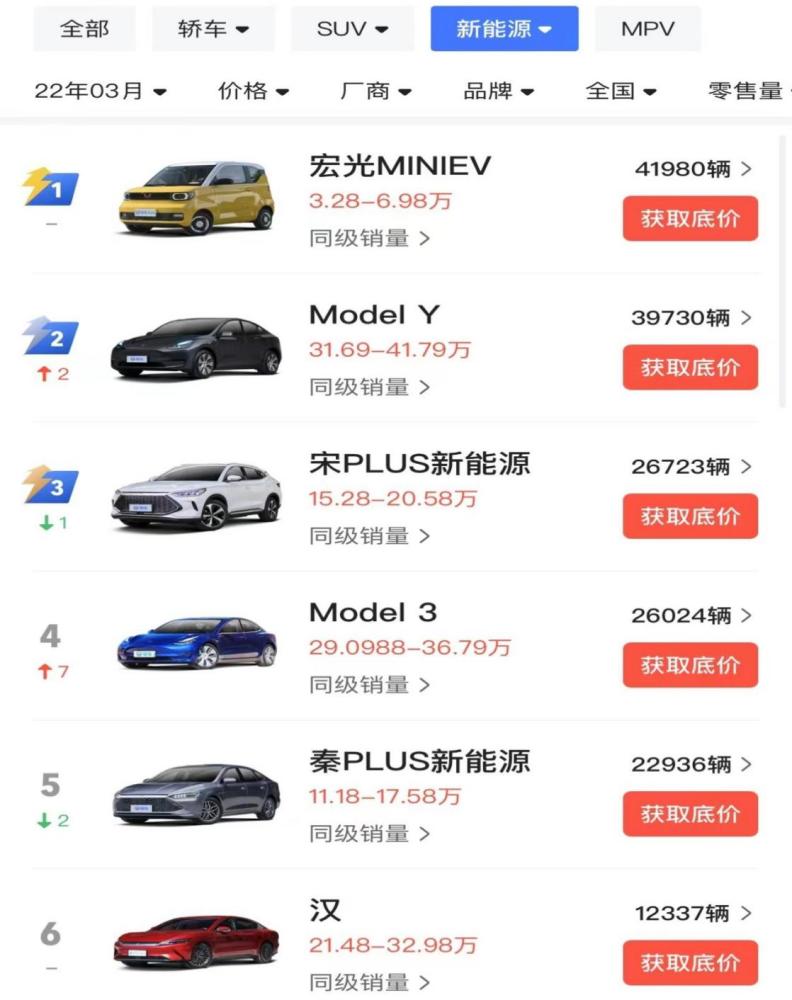Choose a region via 全国 filter

click(621, 91)
